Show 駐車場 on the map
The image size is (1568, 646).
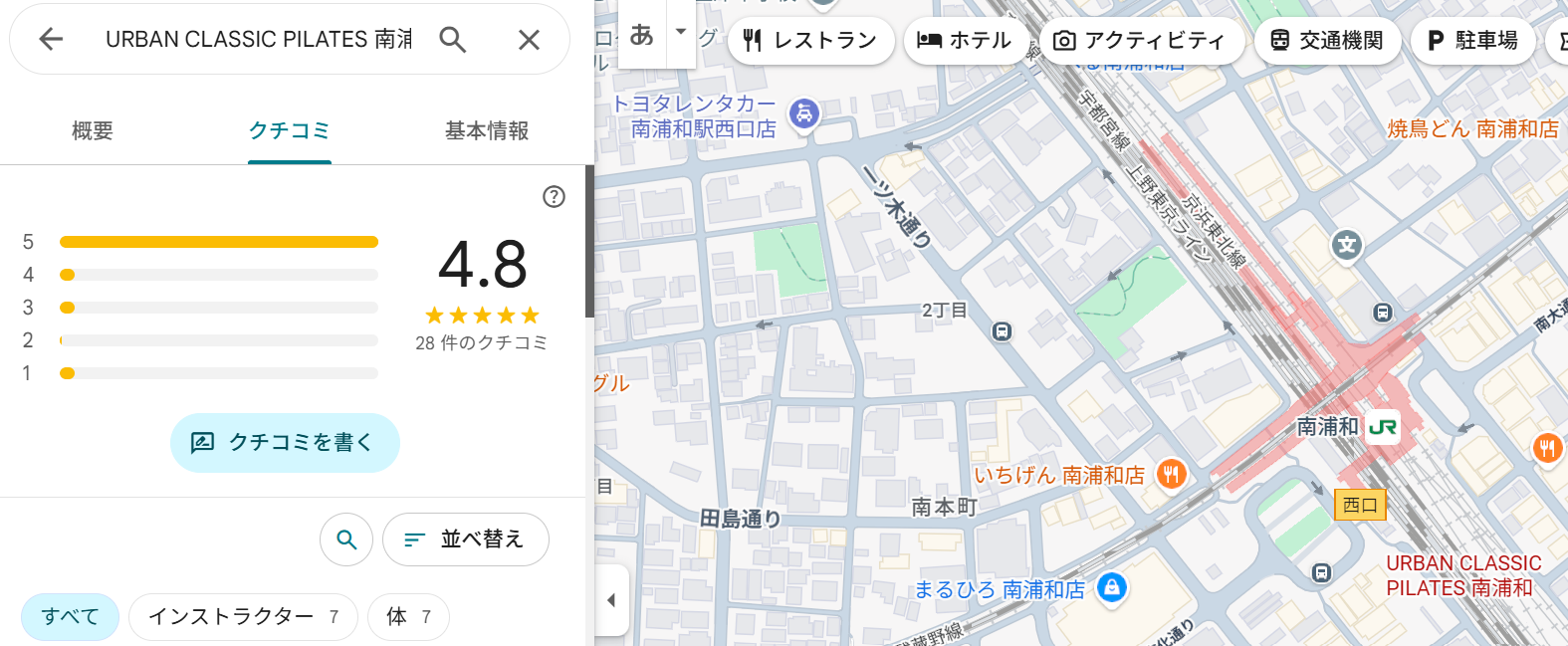(1472, 41)
